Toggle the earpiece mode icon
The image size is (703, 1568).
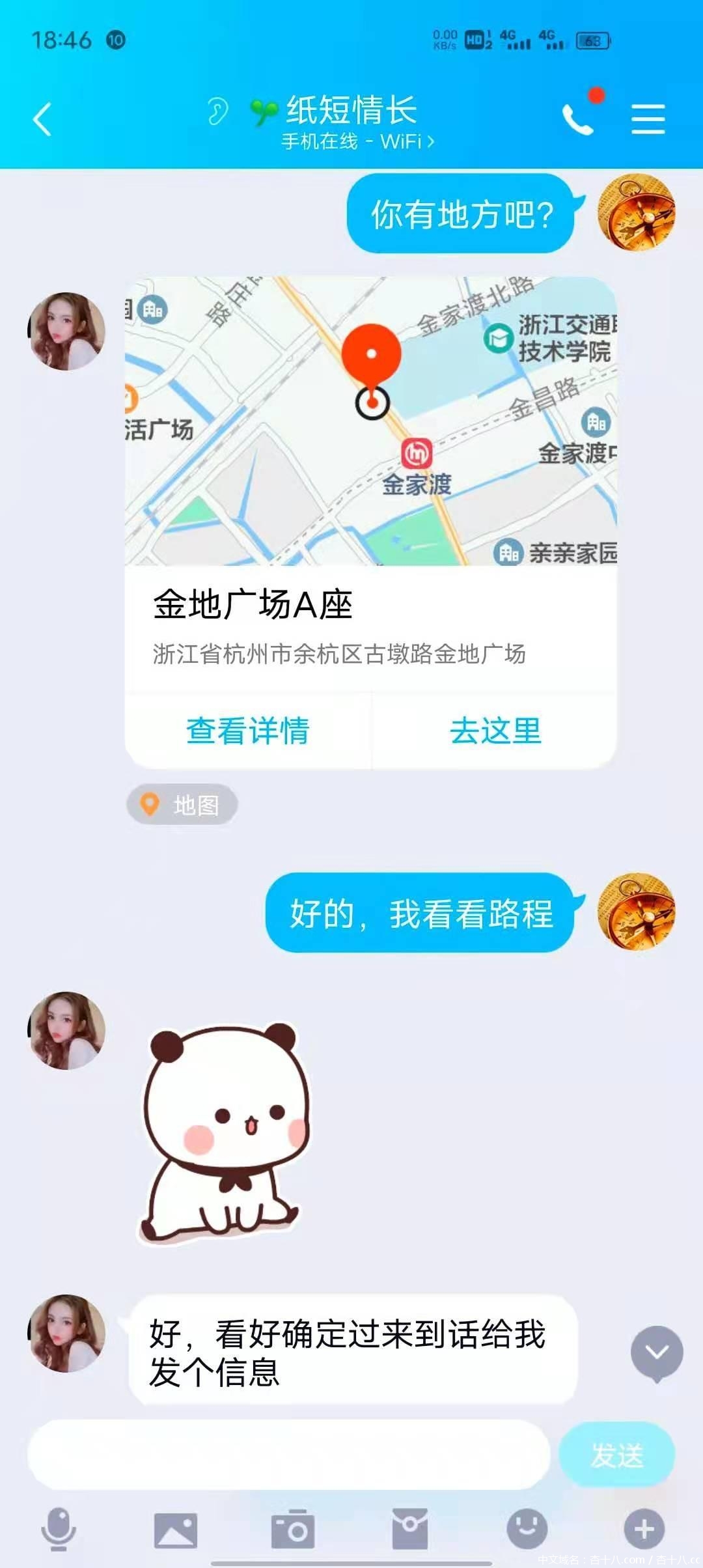pos(217,111)
